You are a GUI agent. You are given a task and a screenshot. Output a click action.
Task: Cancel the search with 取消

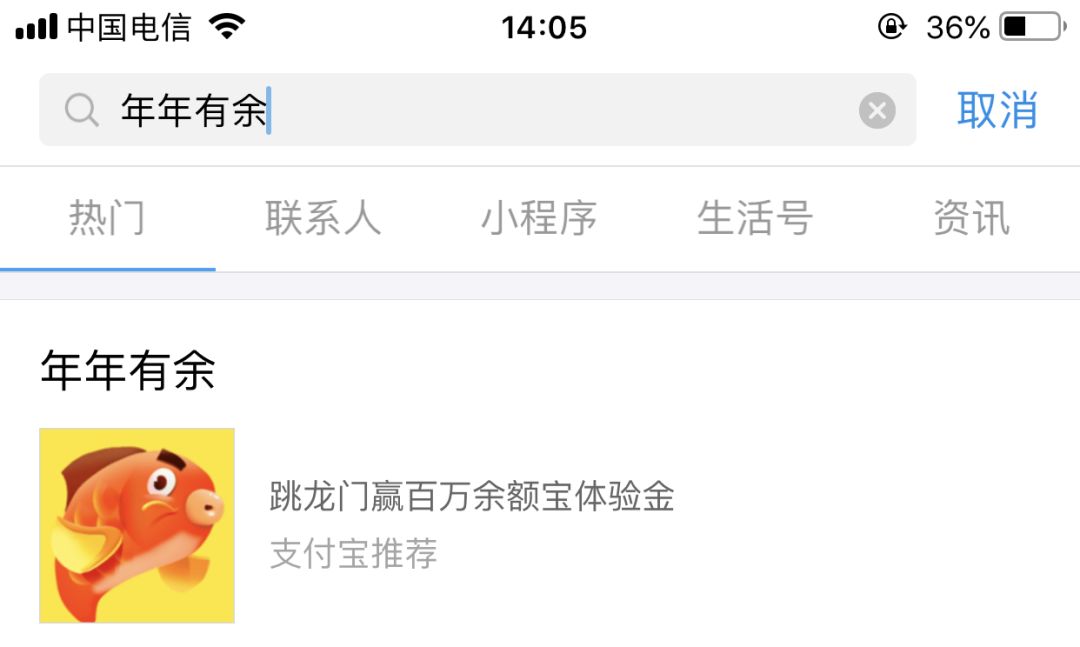point(997,110)
